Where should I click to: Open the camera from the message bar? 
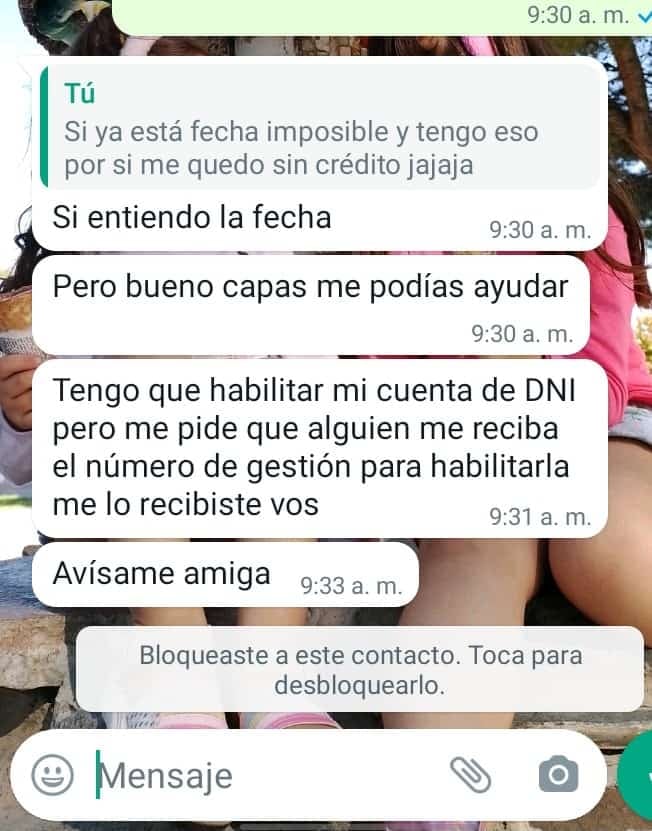pyautogui.click(x=558, y=774)
